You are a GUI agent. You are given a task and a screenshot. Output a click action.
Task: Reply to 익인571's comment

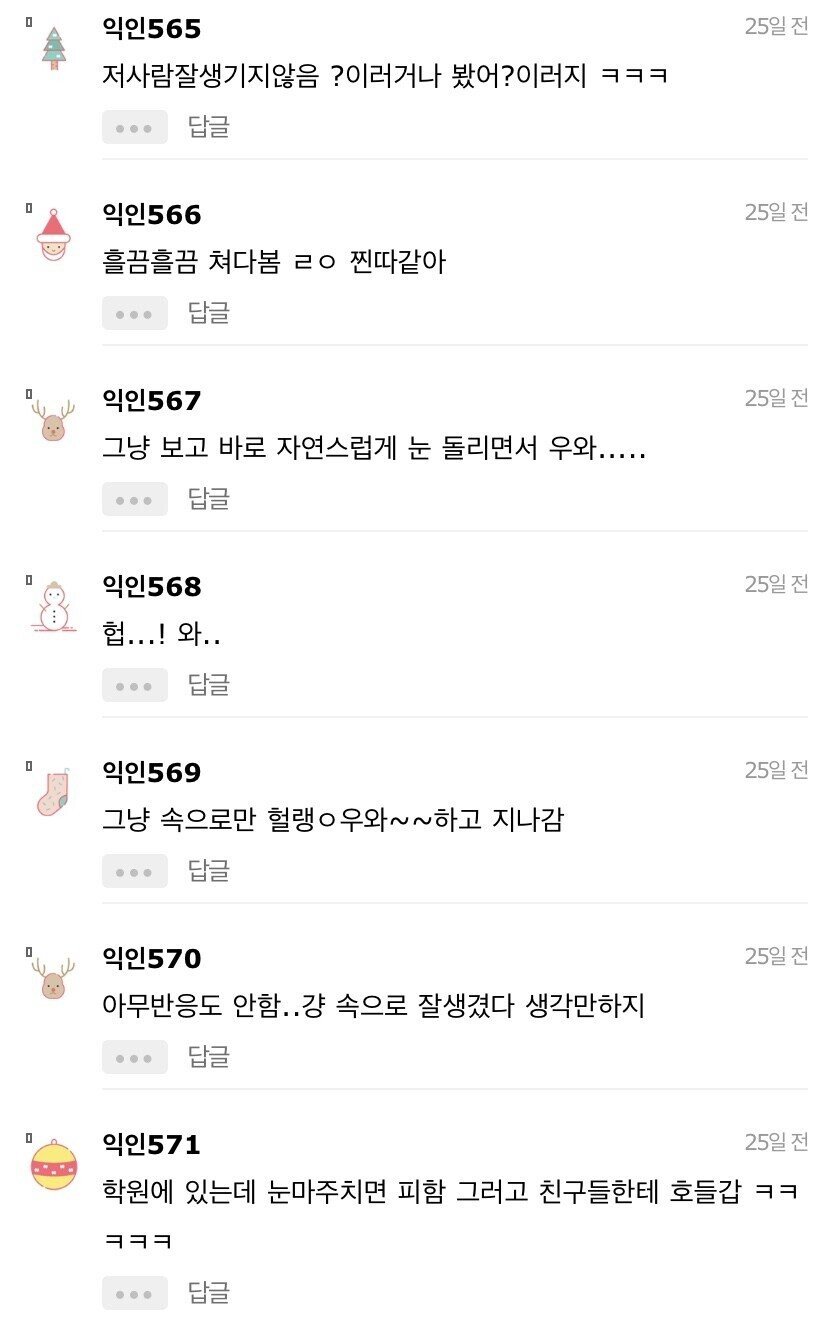click(x=209, y=1293)
